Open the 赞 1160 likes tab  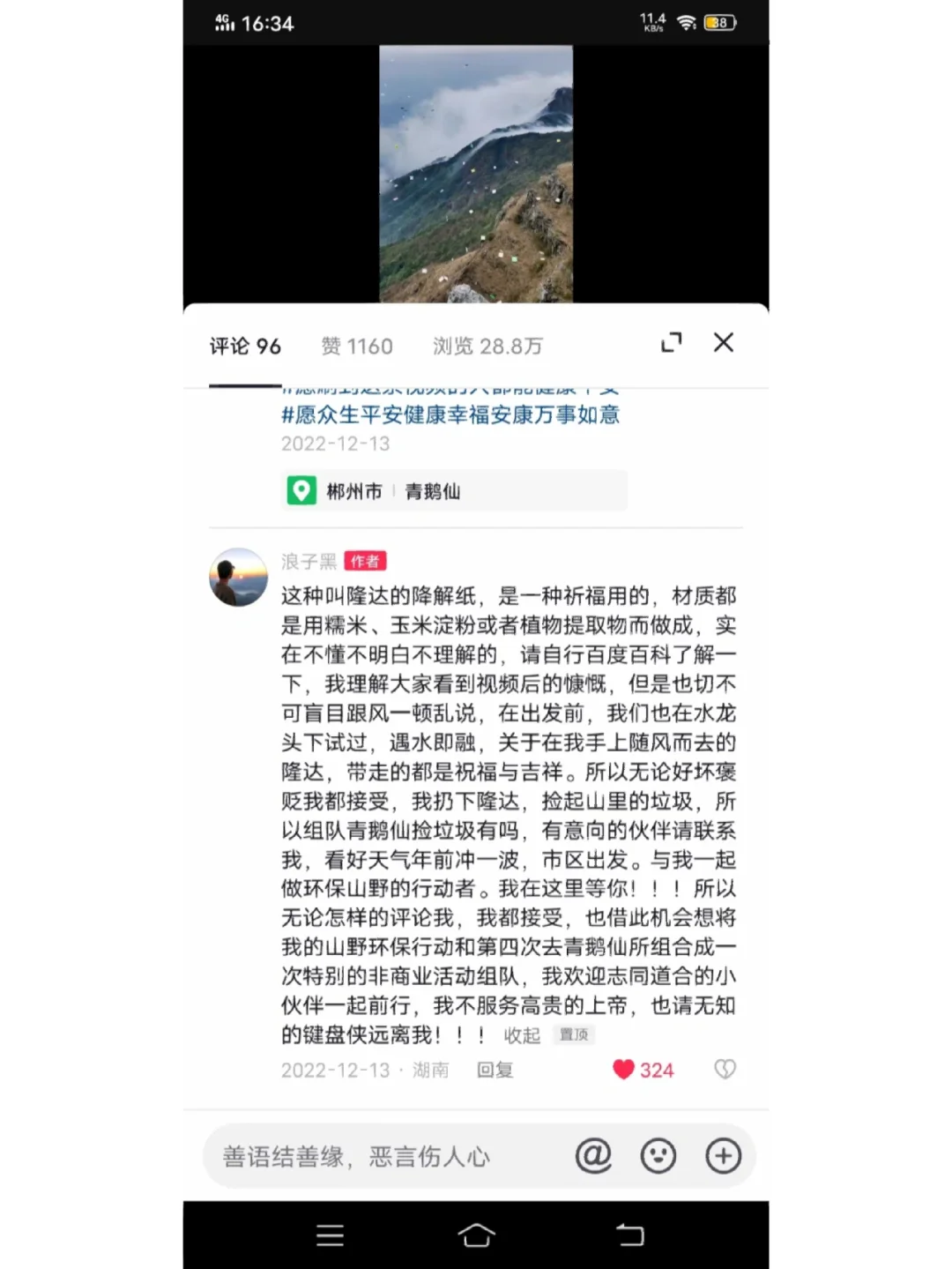[356, 346]
